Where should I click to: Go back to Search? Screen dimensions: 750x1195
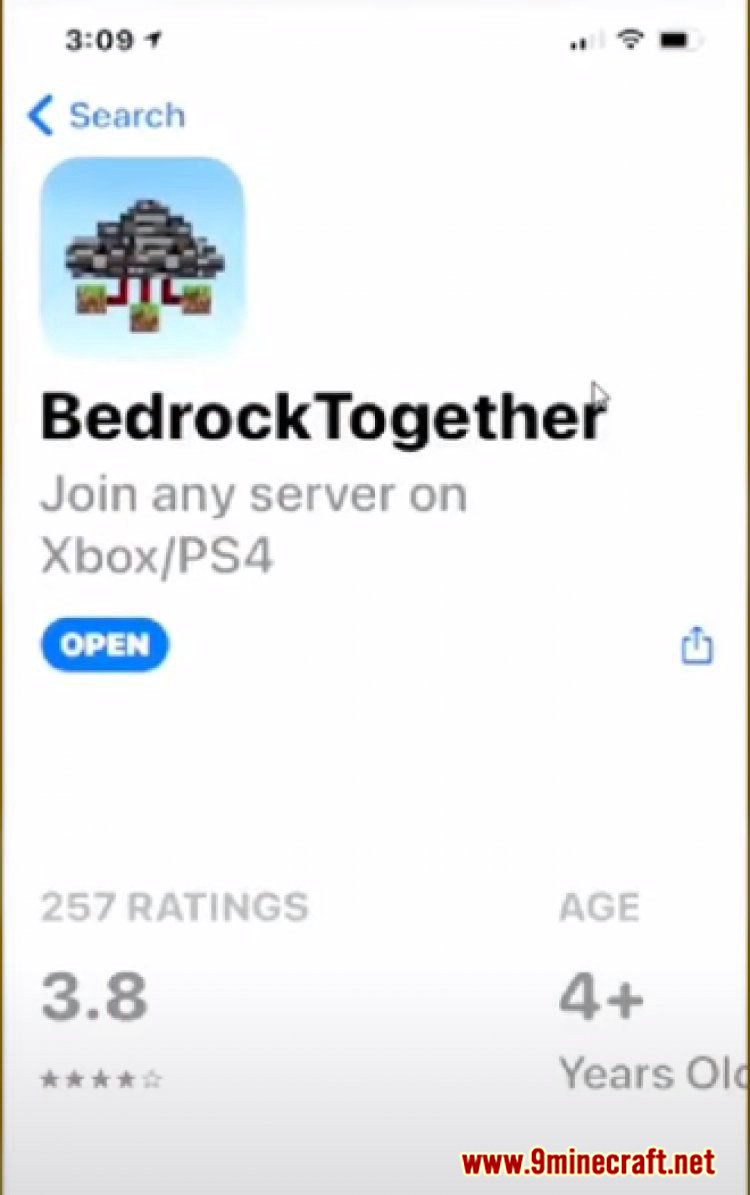coord(106,116)
